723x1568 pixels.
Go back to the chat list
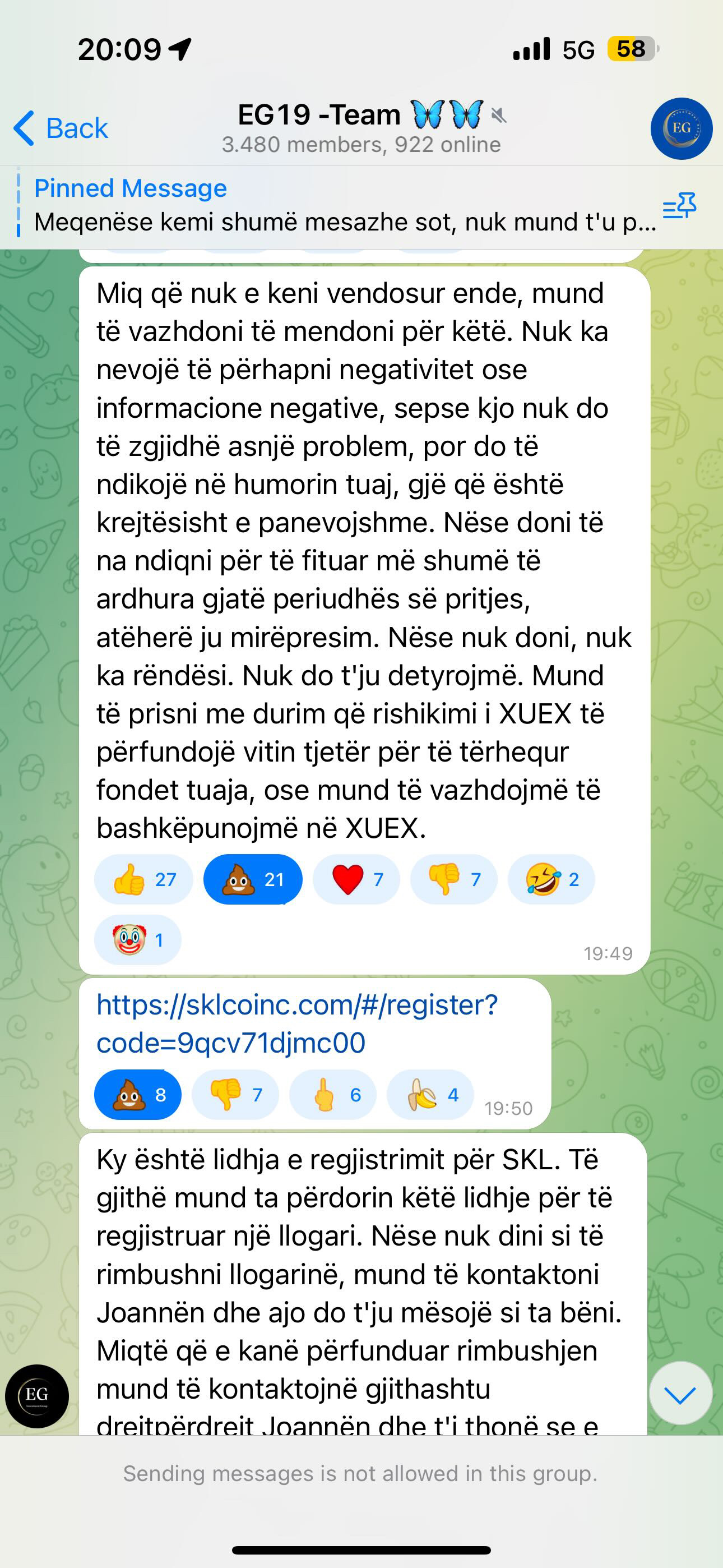pyautogui.click(x=61, y=128)
